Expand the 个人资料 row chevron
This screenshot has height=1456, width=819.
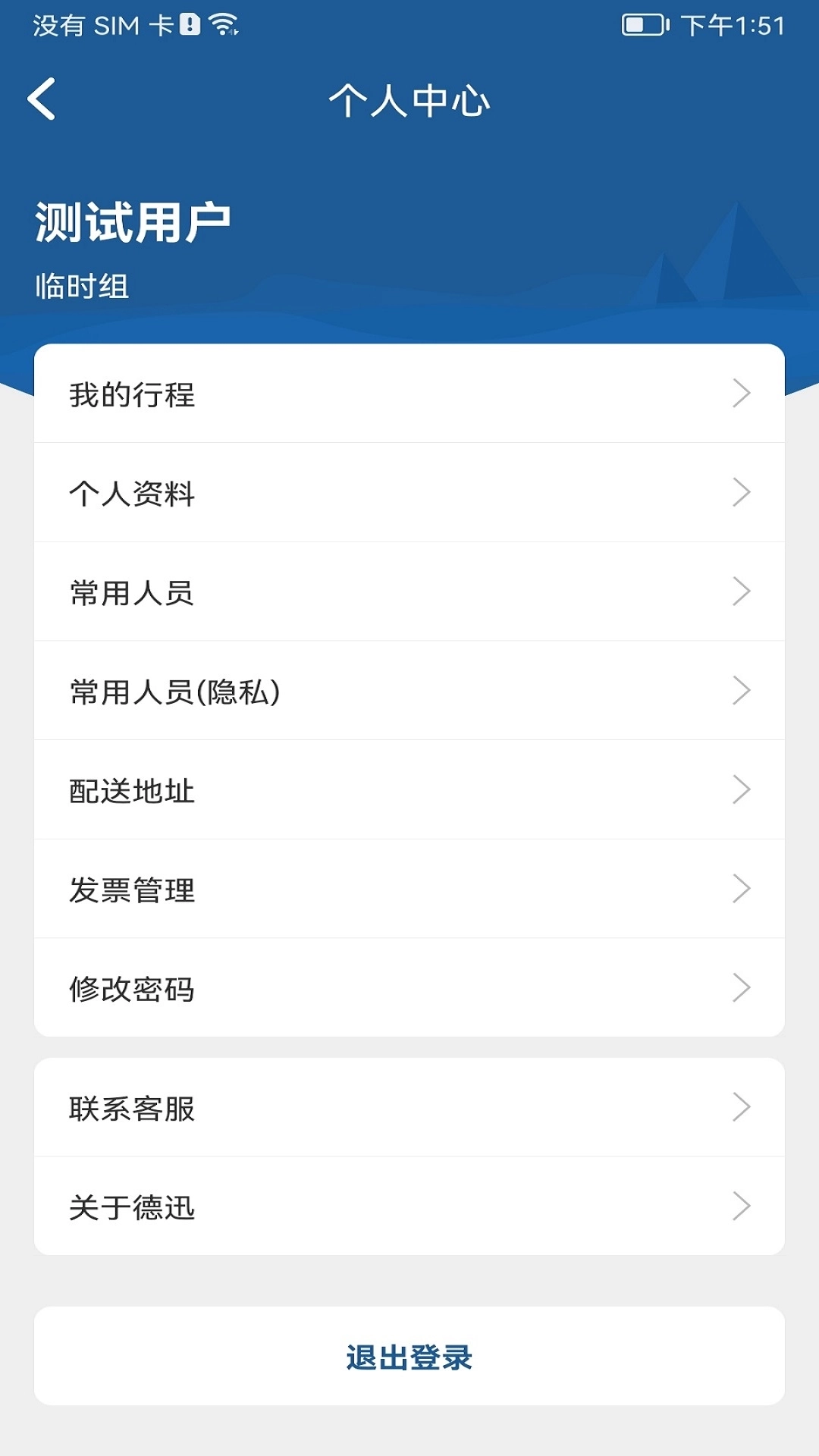click(x=741, y=492)
